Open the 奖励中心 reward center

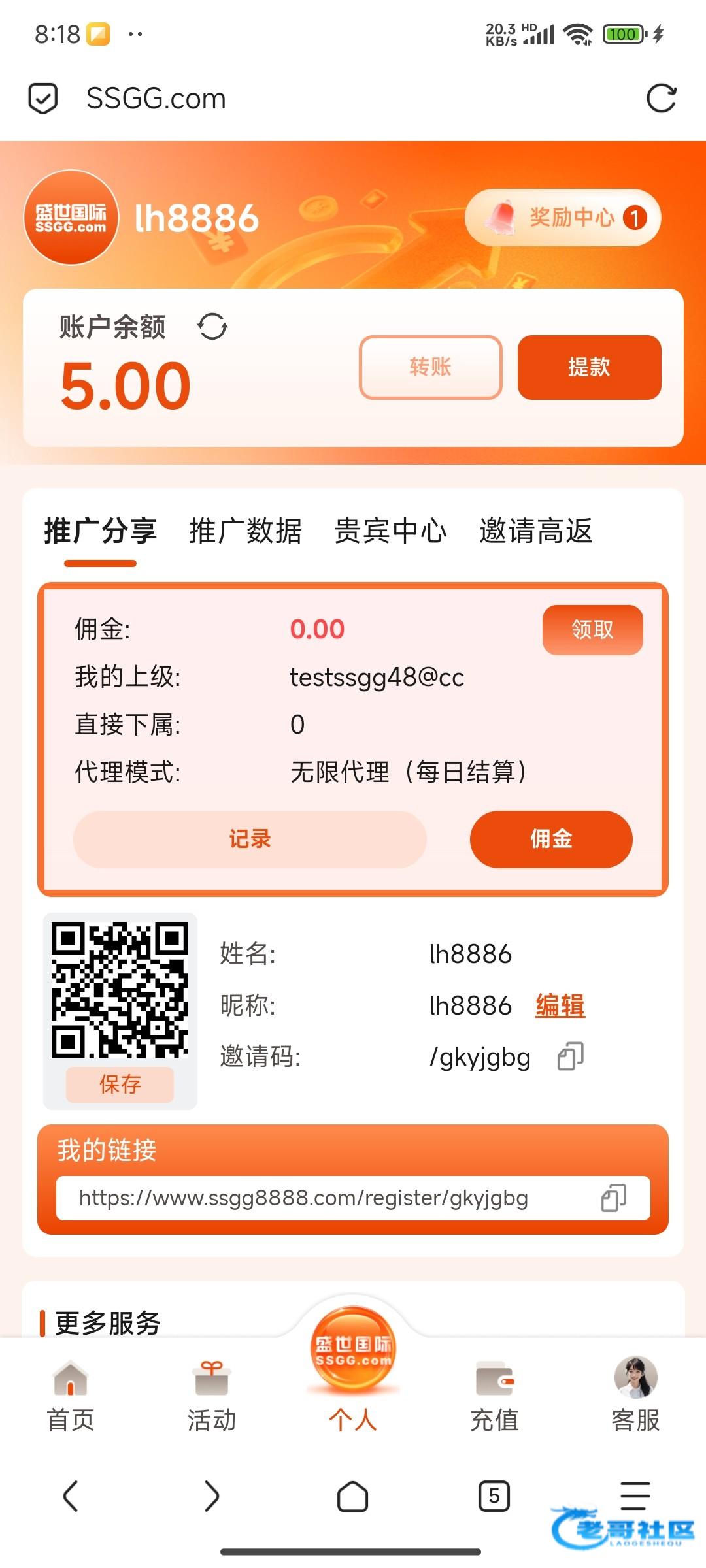tap(563, 218)
